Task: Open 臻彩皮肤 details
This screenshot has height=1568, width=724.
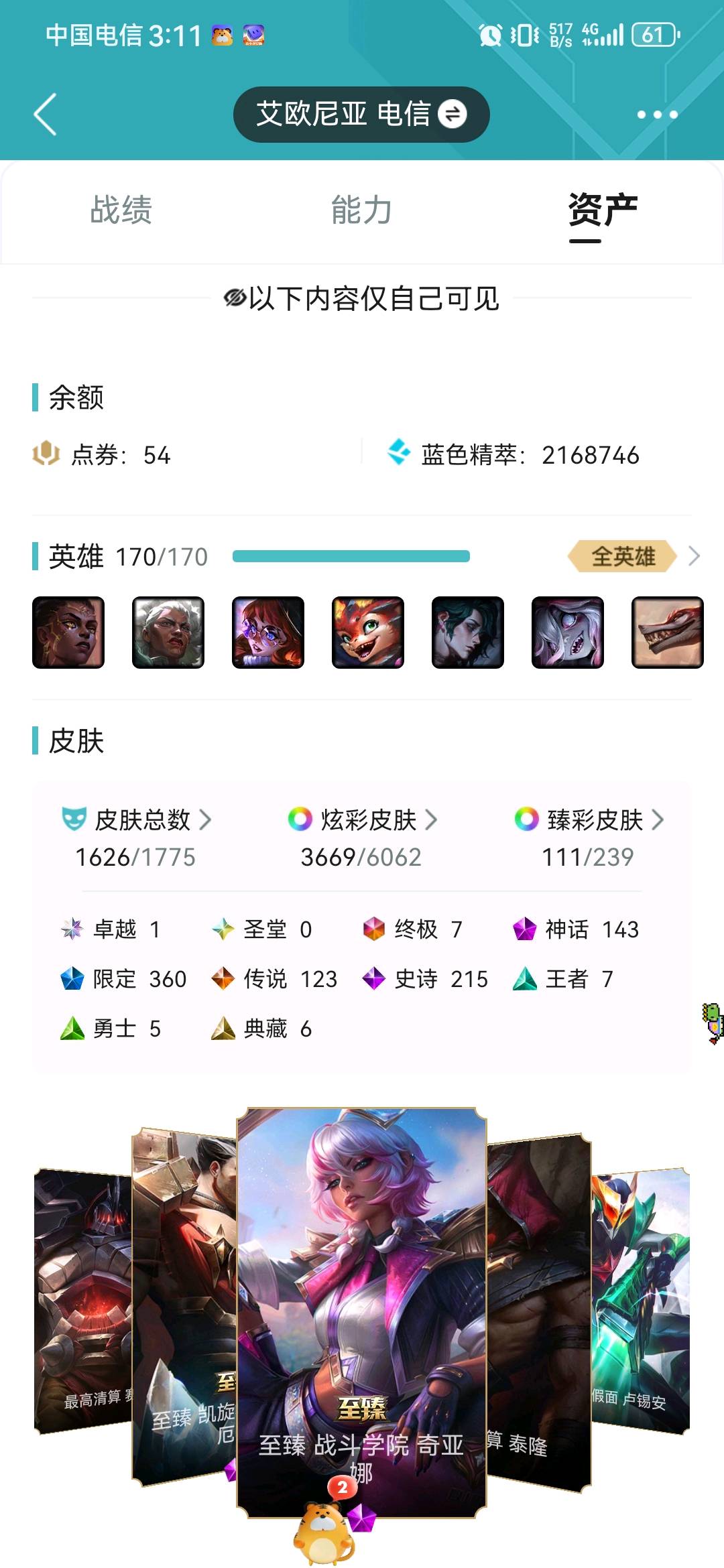Action: (x=589, y=820)
